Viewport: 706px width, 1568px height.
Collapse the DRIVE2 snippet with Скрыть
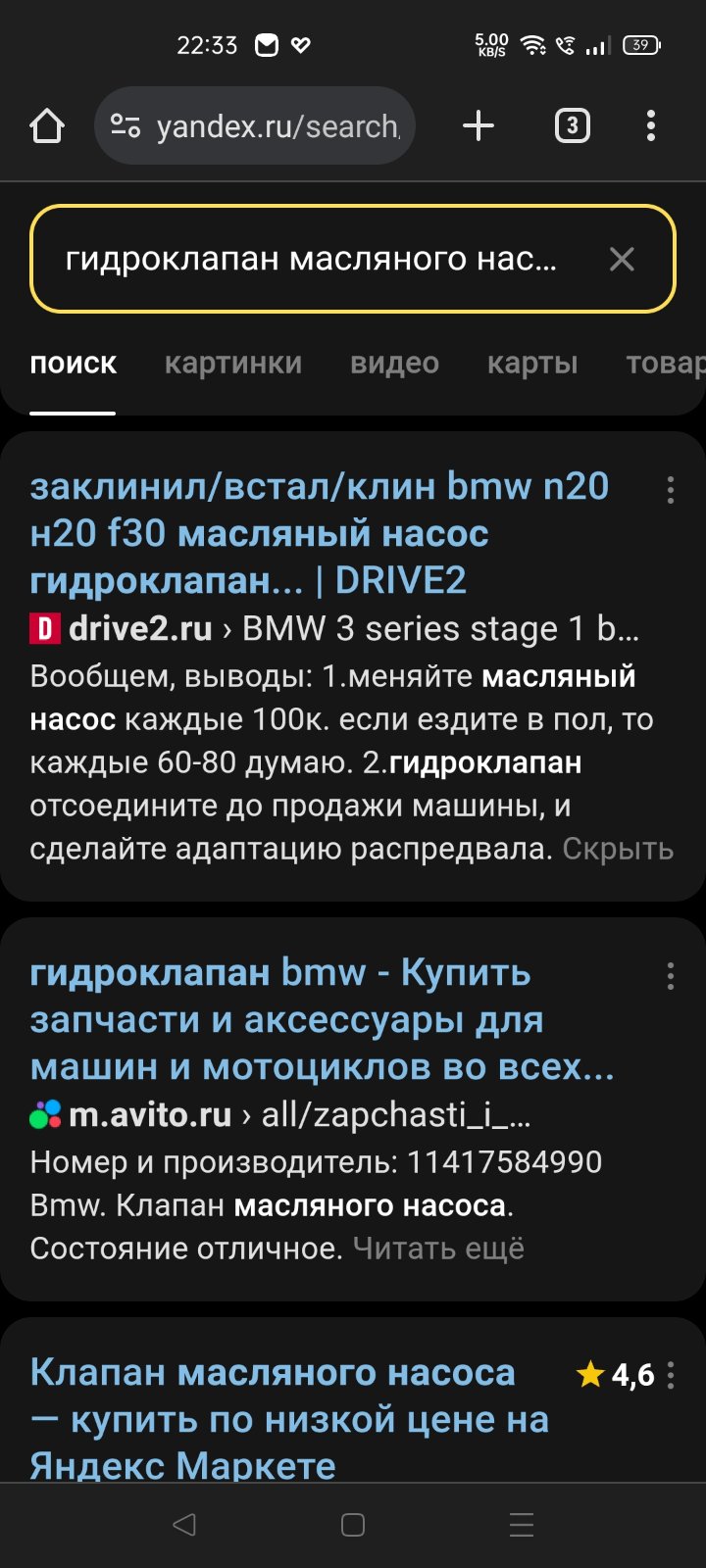[618, 849]
